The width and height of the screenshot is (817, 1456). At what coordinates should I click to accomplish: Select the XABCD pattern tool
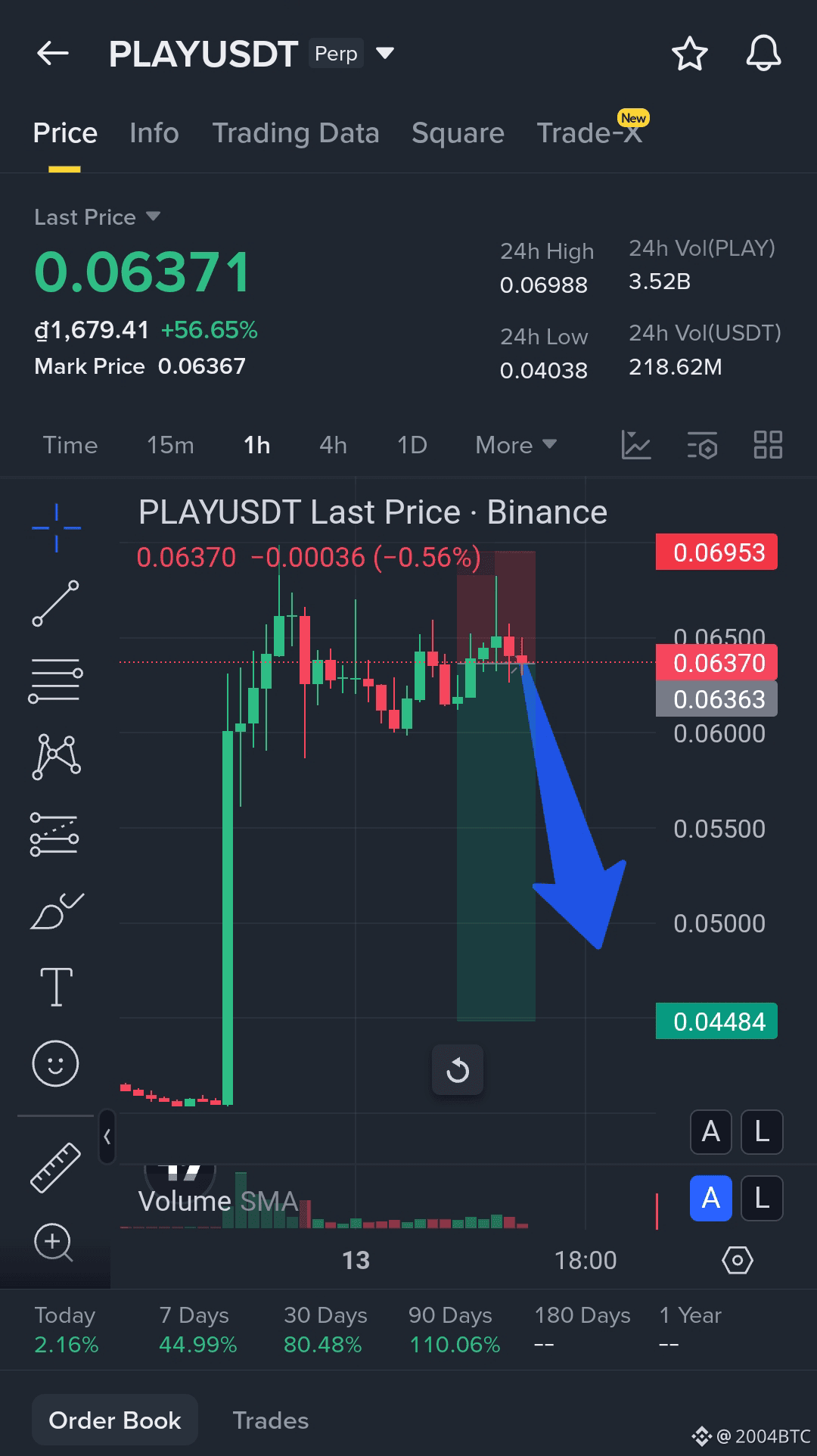click(56, 755)
